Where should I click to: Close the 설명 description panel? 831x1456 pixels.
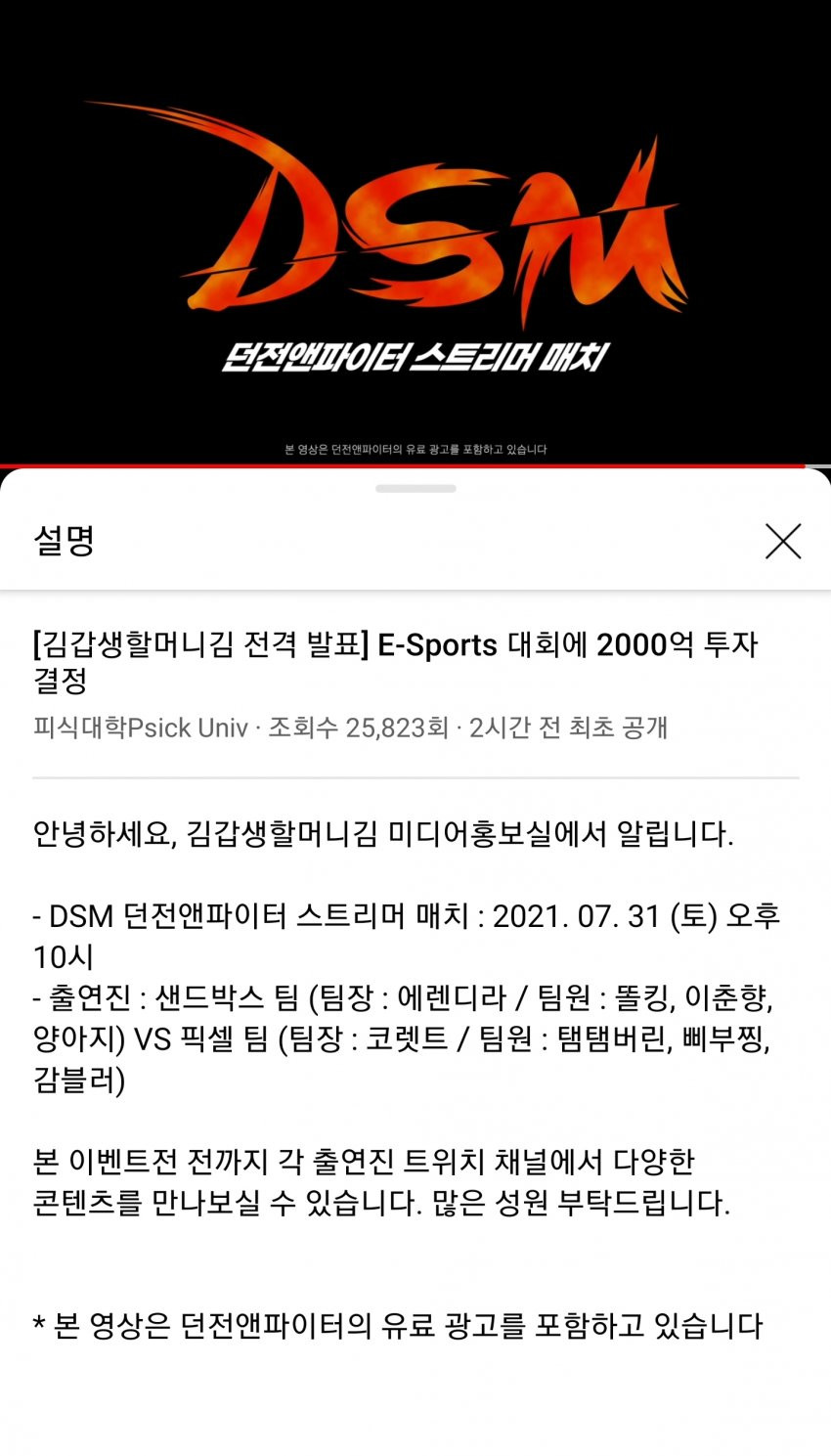[x=782, y=541]
